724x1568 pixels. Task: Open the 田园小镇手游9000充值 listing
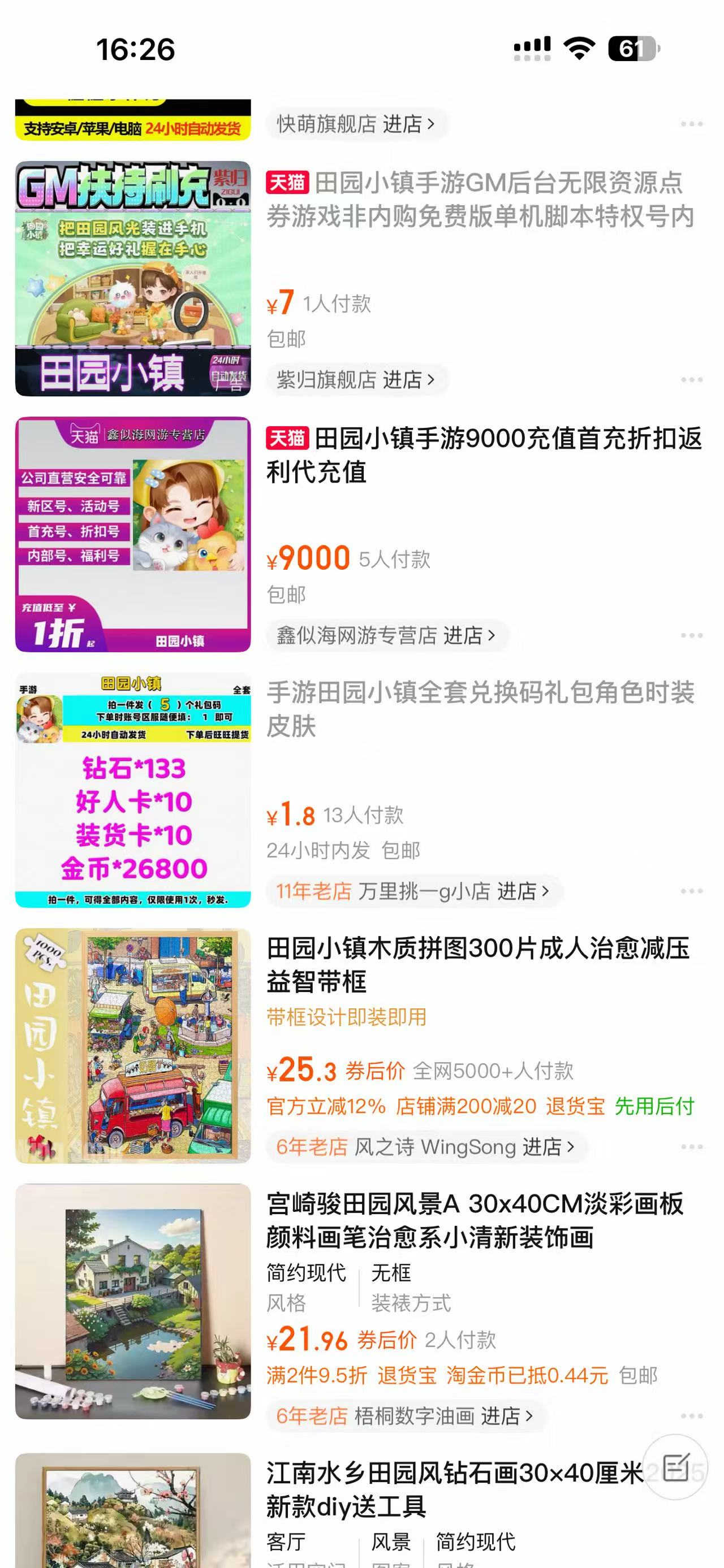pyautogui.click(x=484, y=454)
